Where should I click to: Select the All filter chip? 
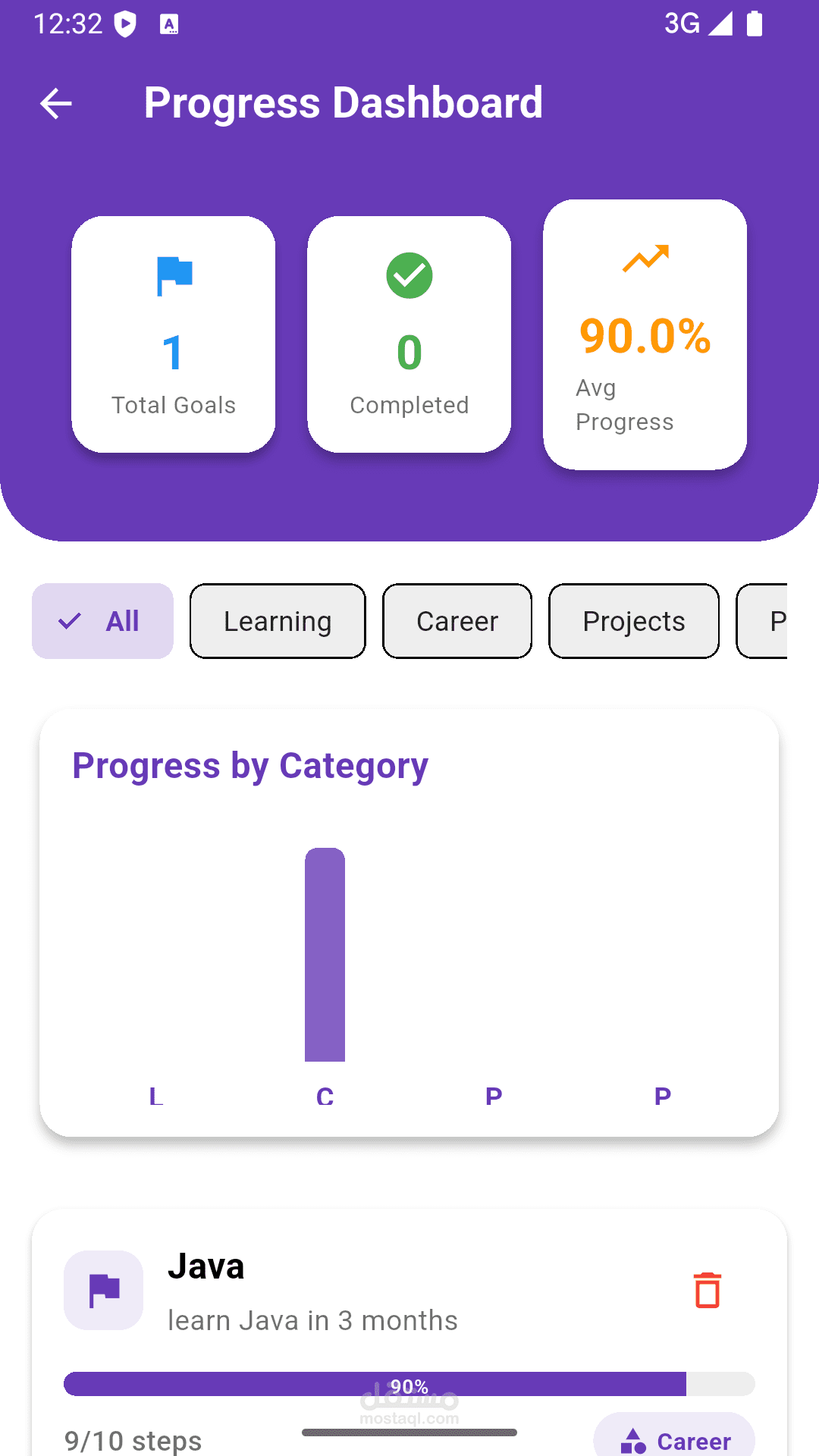tap(102, 621)
